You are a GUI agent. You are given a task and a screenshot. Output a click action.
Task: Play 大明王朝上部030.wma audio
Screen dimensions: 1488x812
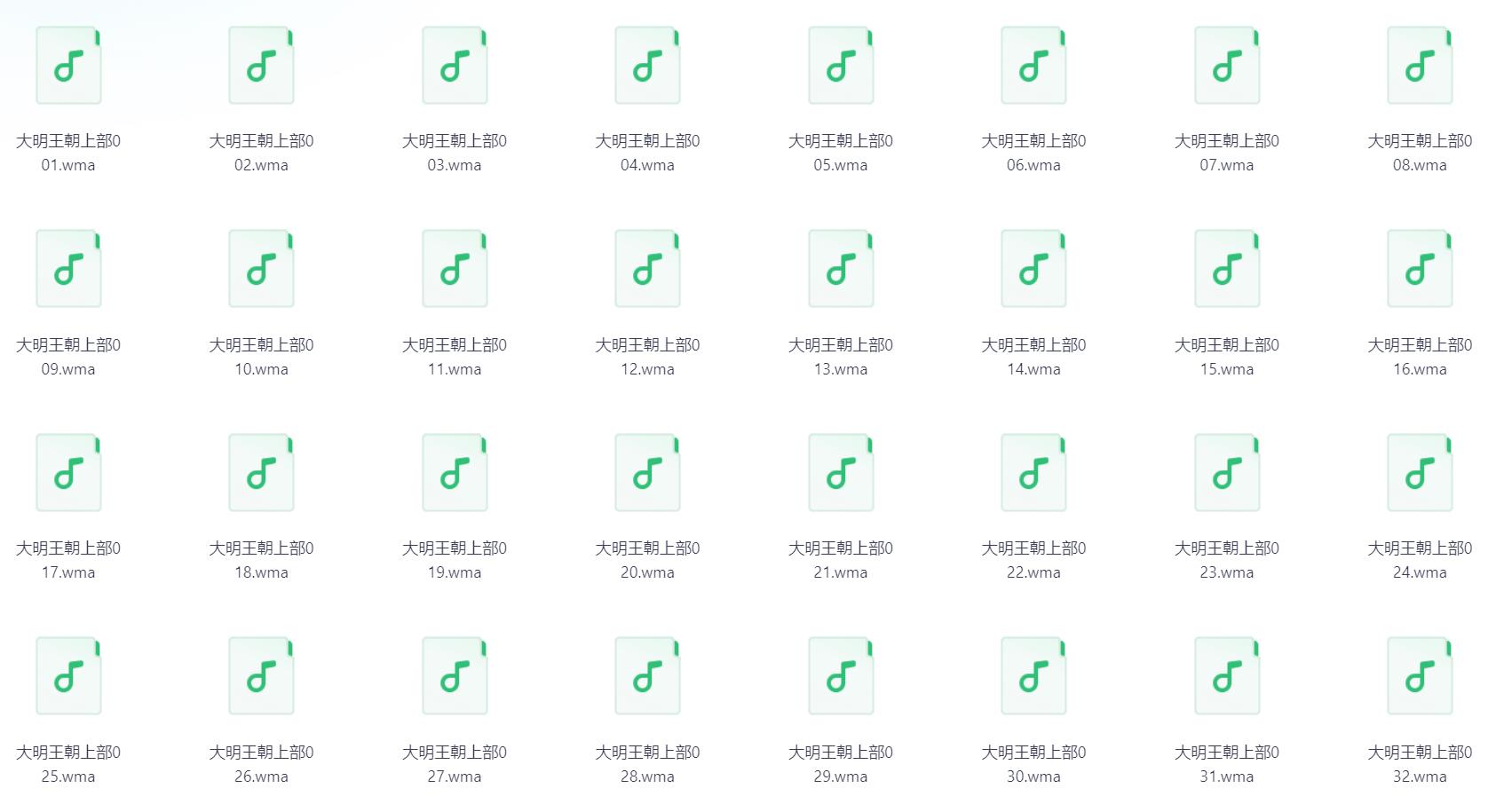1033,677
